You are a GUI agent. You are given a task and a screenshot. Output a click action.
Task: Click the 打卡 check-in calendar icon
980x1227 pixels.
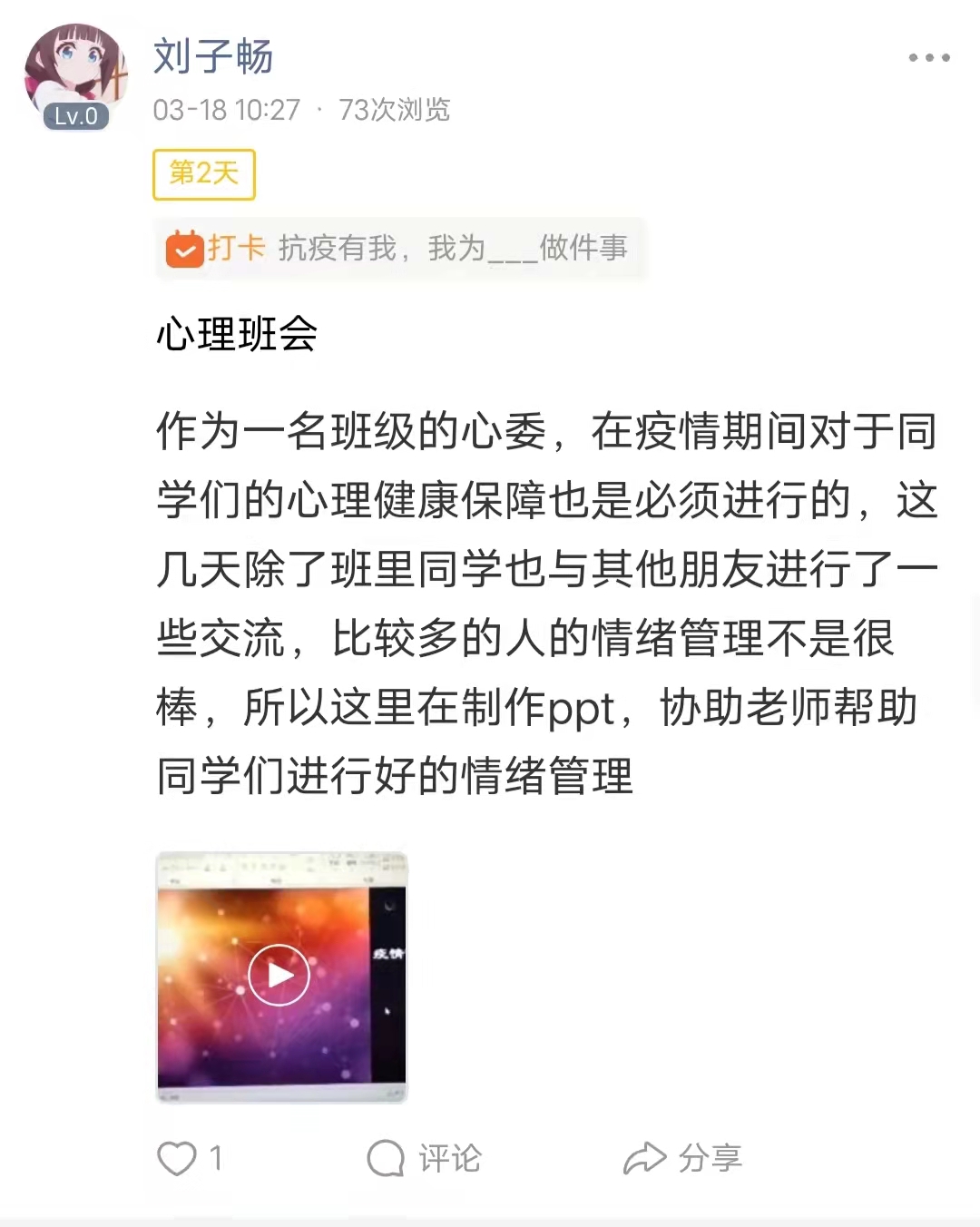(x=184, y=249)
